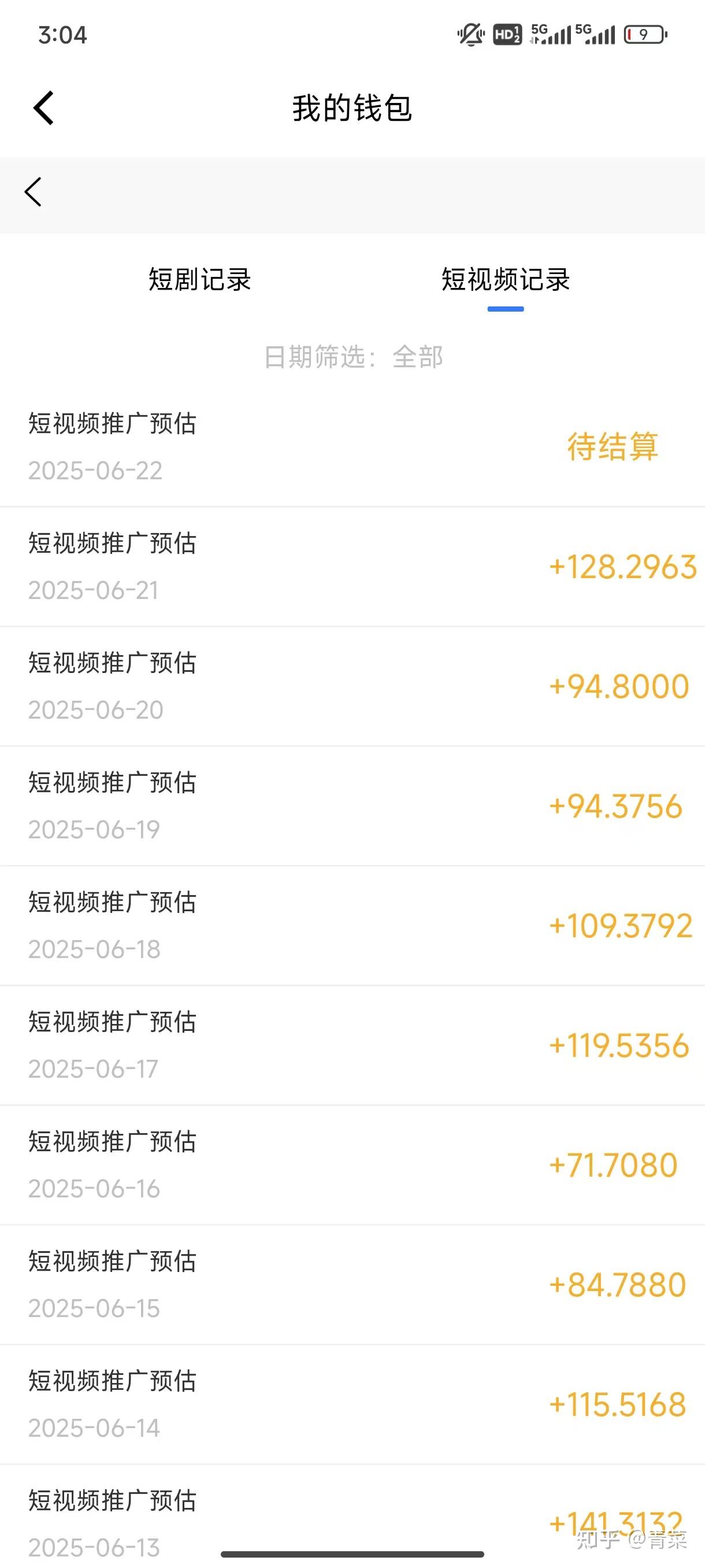Switch to the 短剧记录 tab
This screenshot has width=705, height=1568.
[199, 280]
